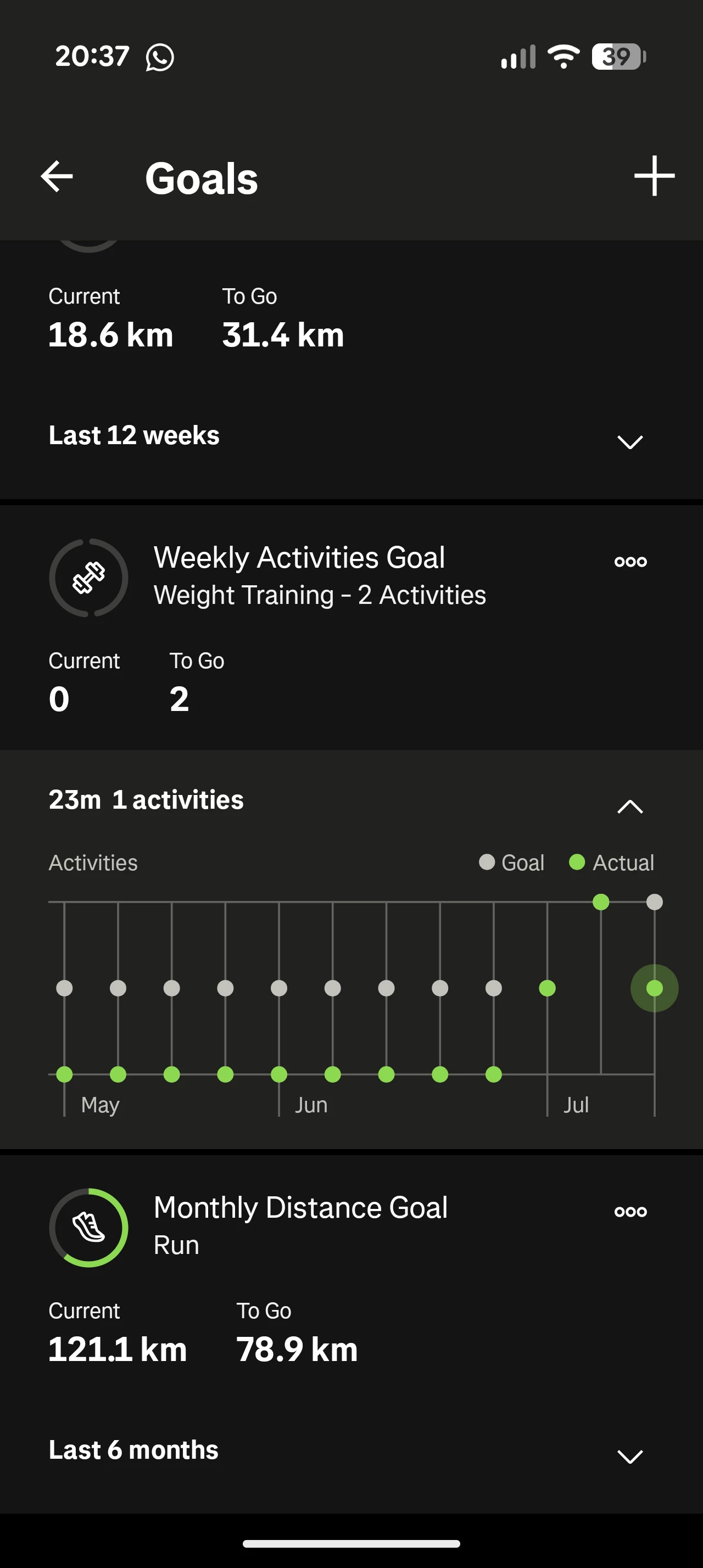The image size is (703, 1568).
Task: Expand the Last 6 months section
Action: coord(629,1456)
